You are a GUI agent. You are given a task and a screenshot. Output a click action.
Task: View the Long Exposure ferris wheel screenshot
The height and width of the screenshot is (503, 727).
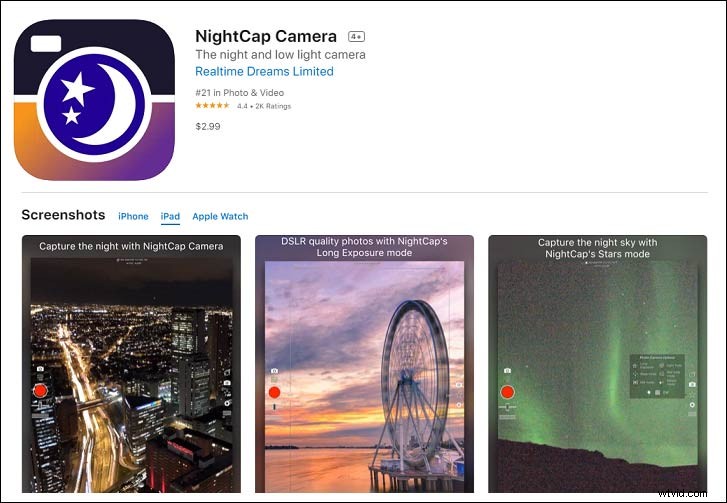[x=364, y=365]
